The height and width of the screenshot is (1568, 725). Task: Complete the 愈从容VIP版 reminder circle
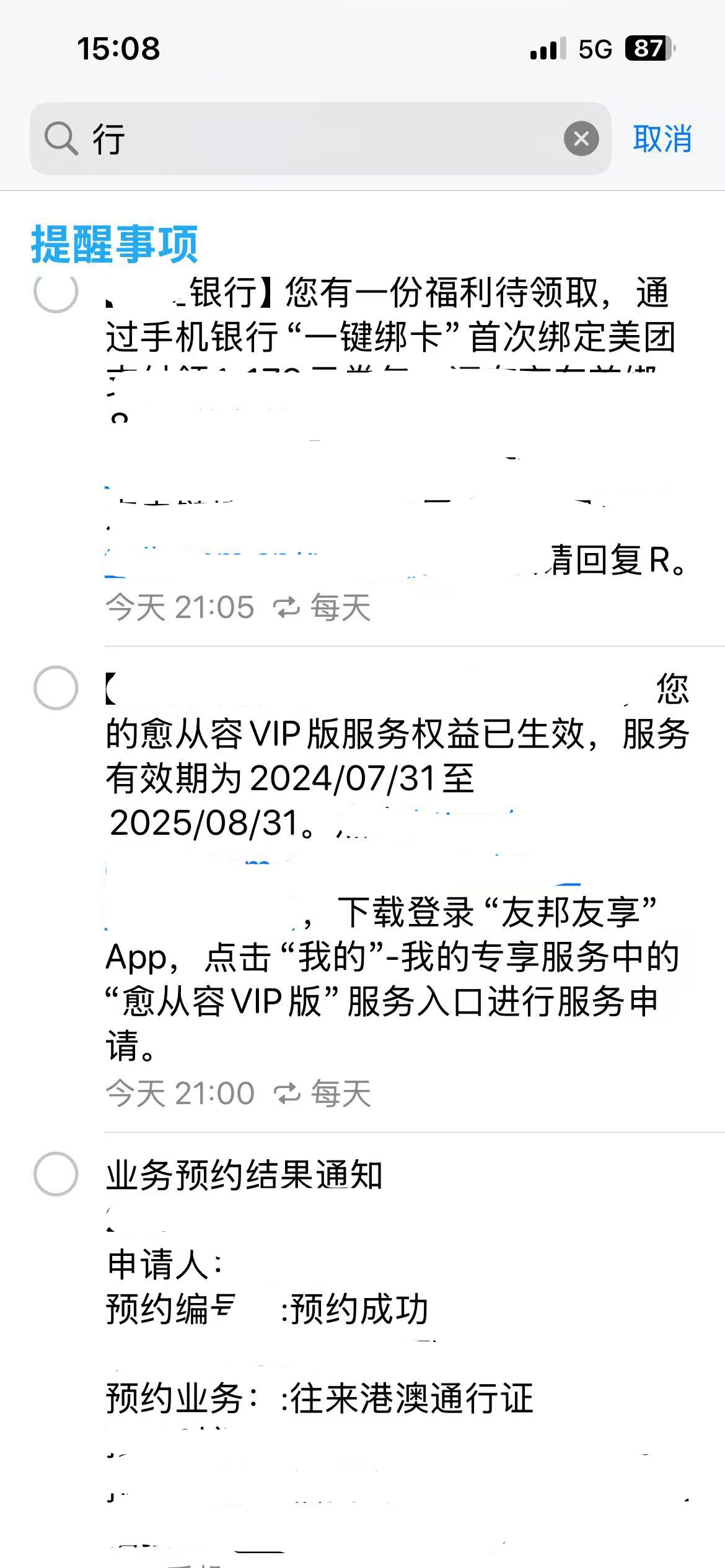56,687
